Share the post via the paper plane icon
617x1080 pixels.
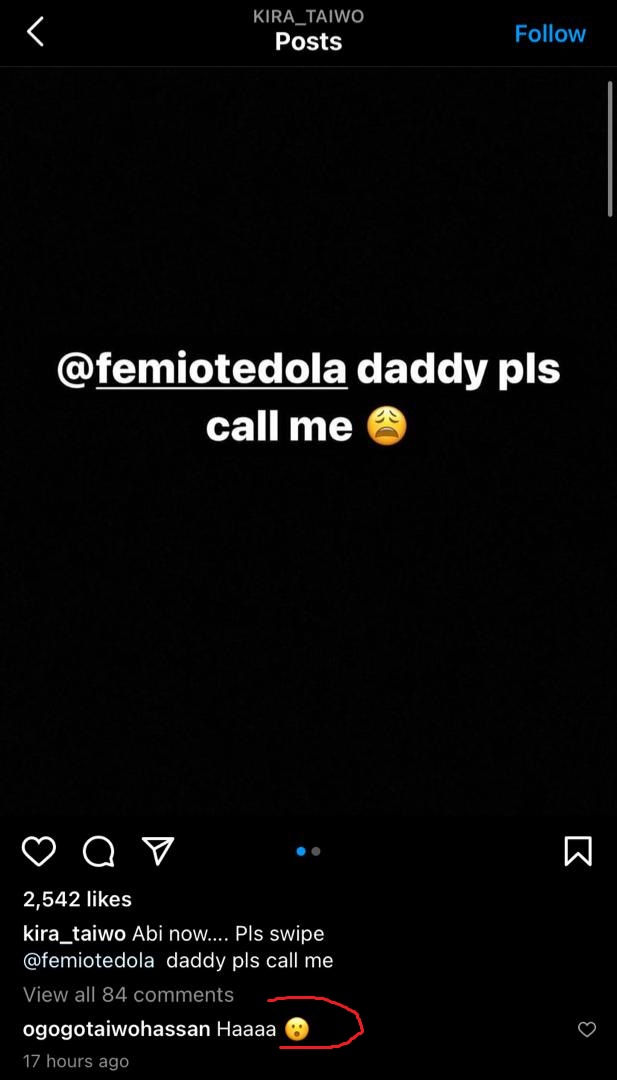point(158,851)
